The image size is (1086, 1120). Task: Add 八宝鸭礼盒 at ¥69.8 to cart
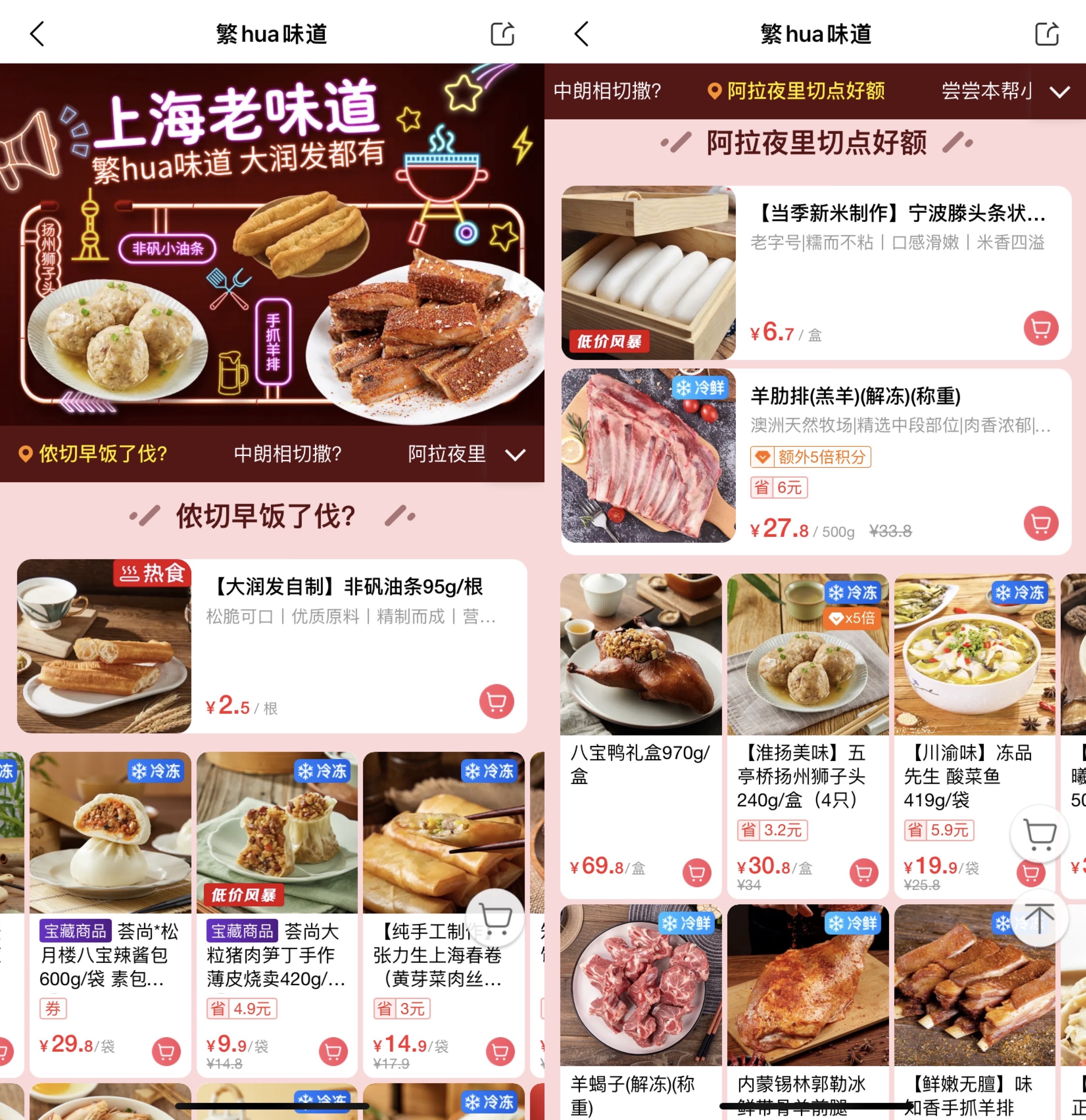tap(697, 872)
